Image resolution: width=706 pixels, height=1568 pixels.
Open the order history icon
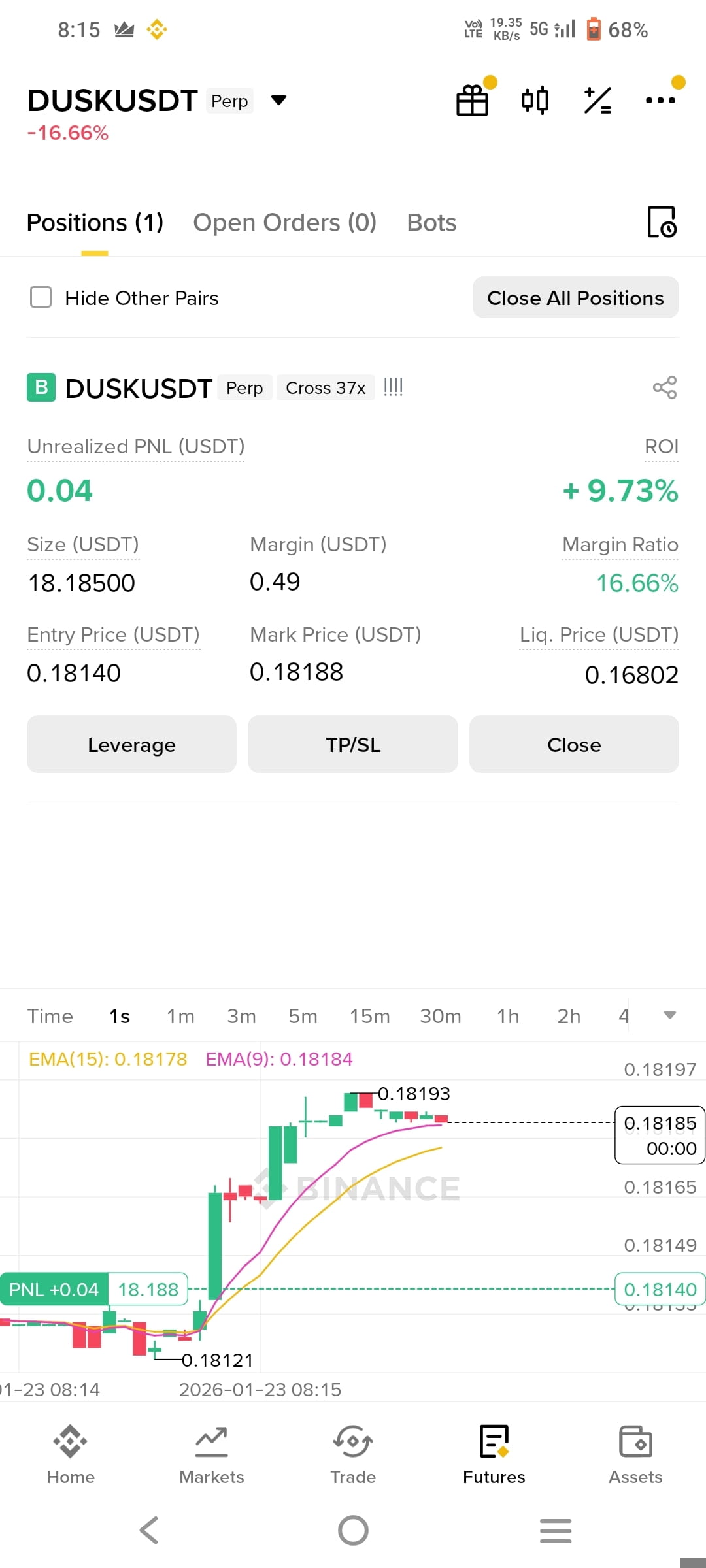click(x=662, y=222)
